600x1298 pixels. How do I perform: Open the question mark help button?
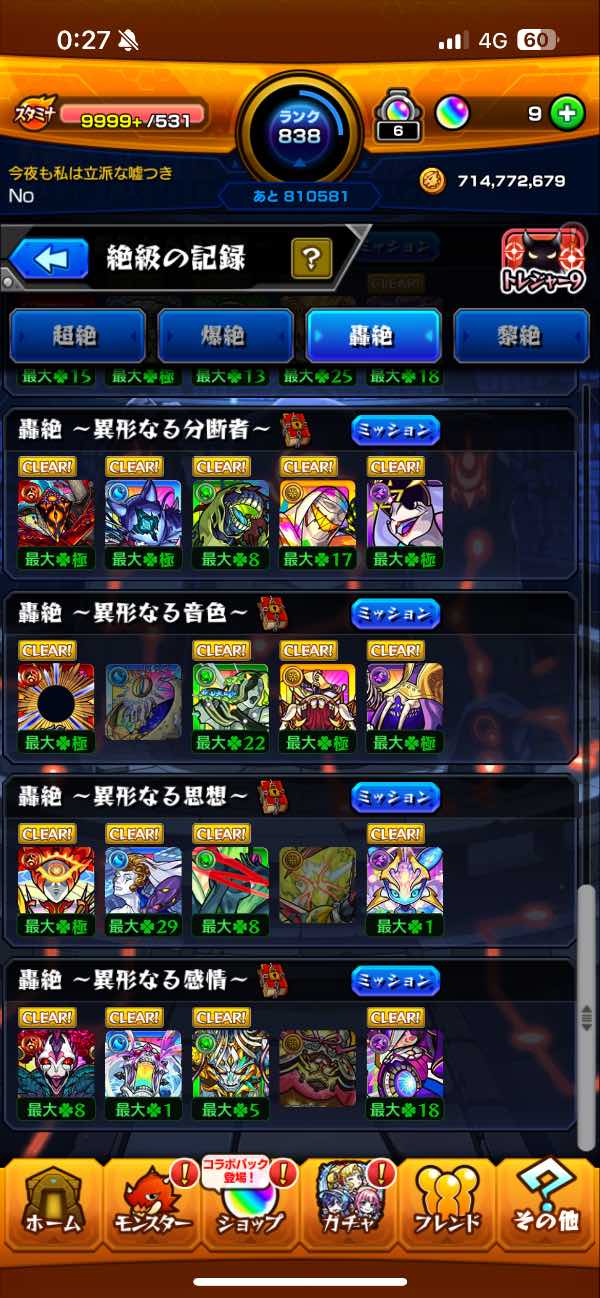(x=311, y=260)
